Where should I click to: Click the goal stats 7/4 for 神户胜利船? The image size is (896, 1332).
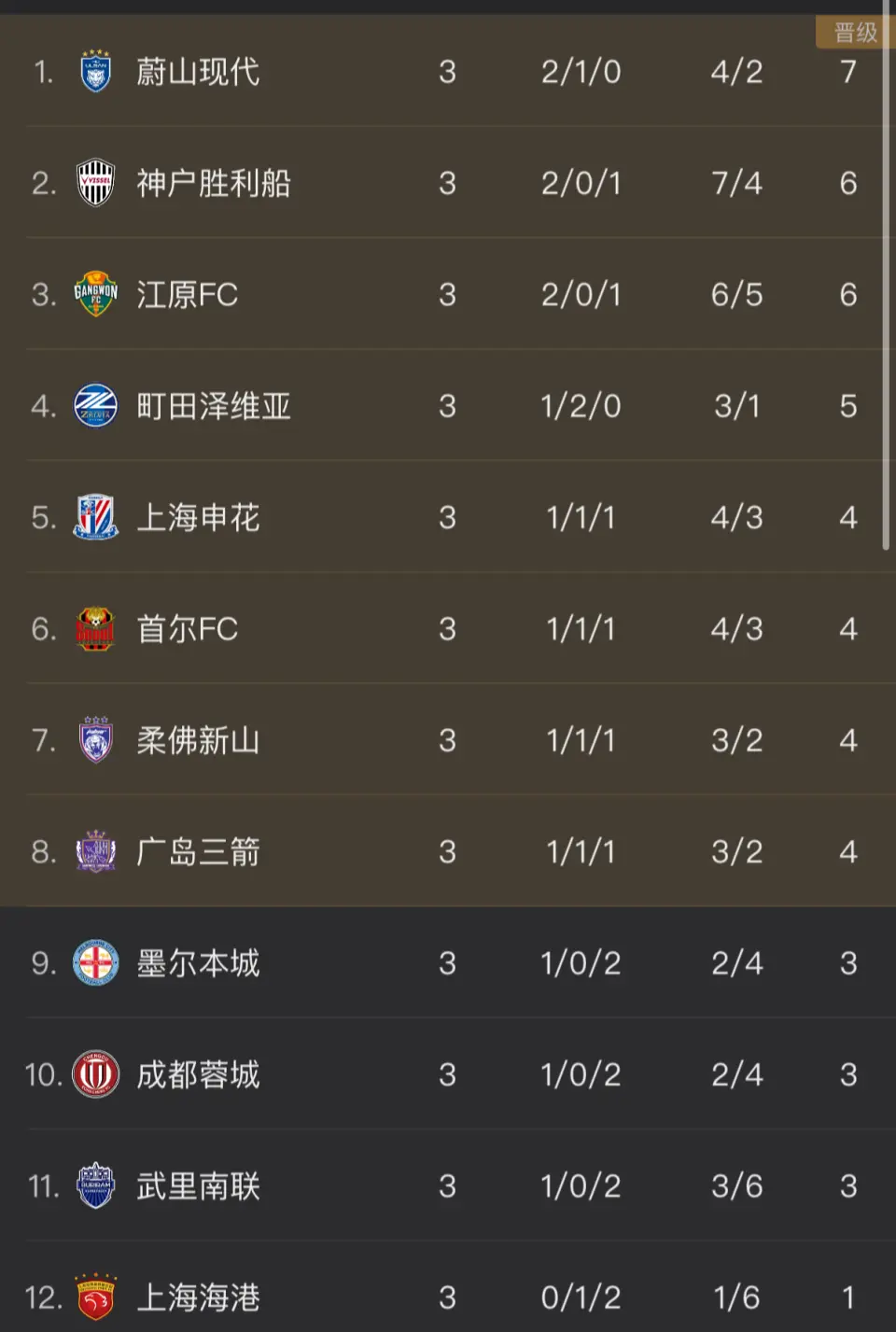click(736, 183)
